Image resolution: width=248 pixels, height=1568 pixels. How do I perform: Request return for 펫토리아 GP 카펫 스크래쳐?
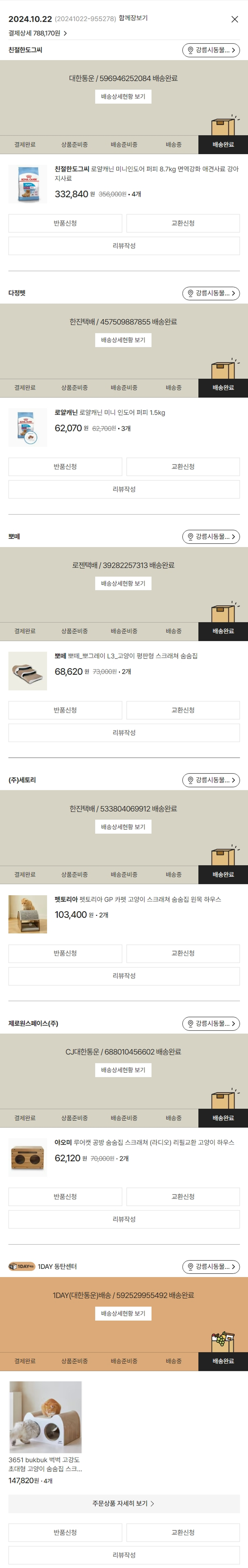point(65,953)
